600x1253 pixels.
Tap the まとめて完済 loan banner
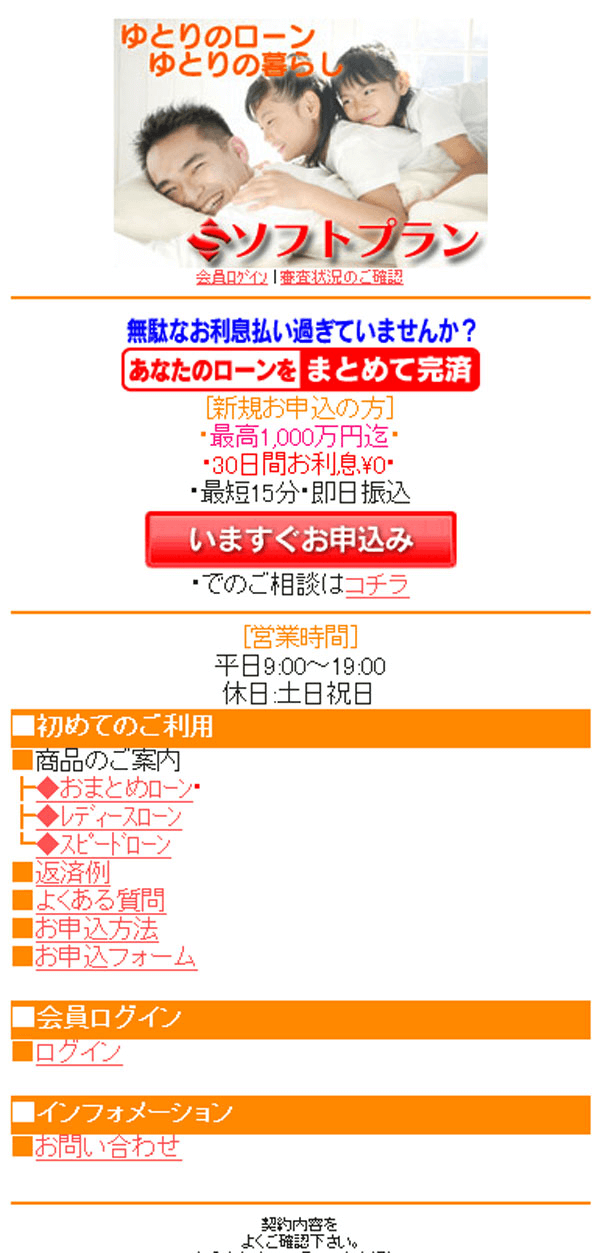[x=301, y=370]
